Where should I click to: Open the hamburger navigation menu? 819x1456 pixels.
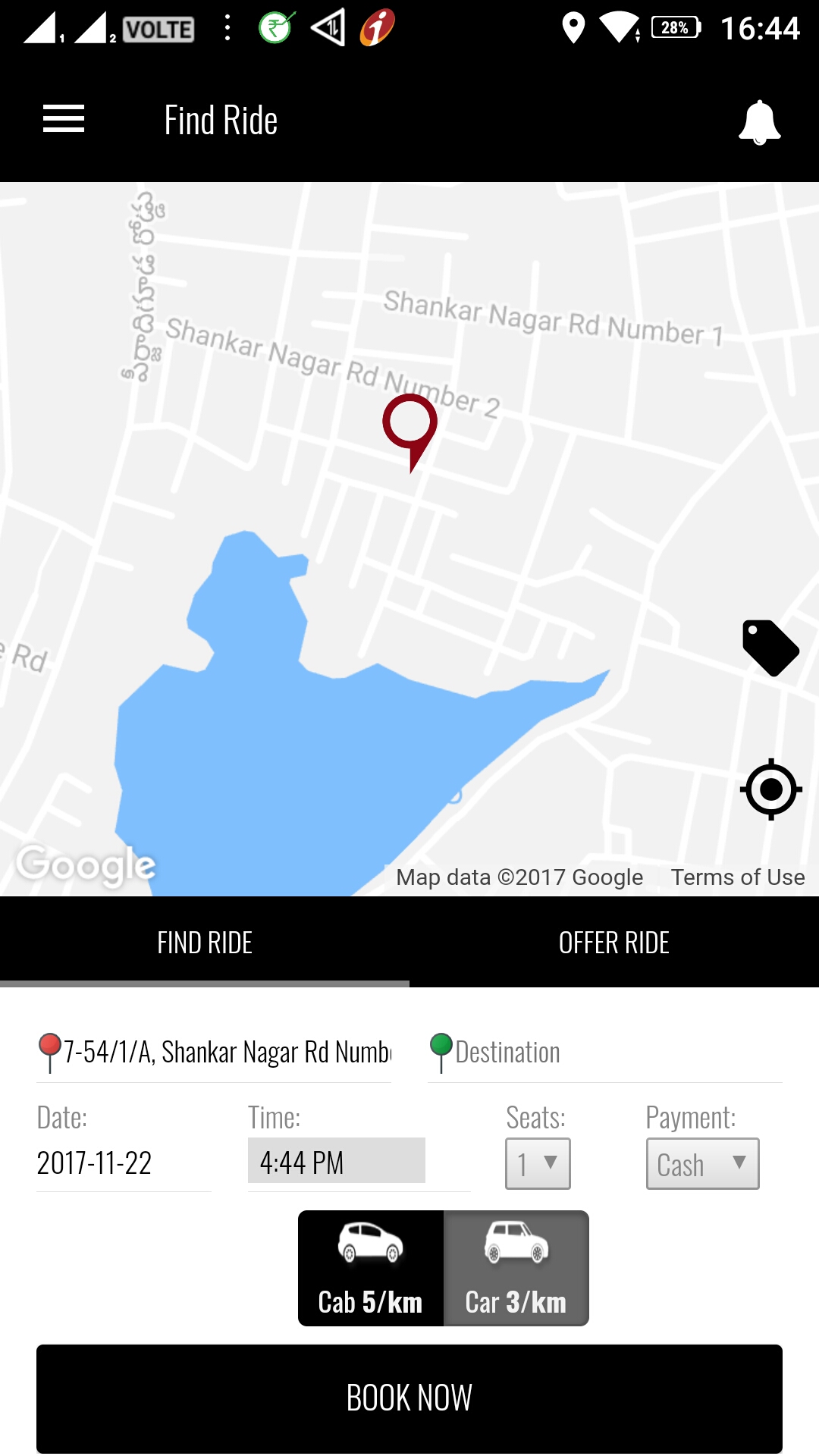pyautogui.click(x=64, y=119)
